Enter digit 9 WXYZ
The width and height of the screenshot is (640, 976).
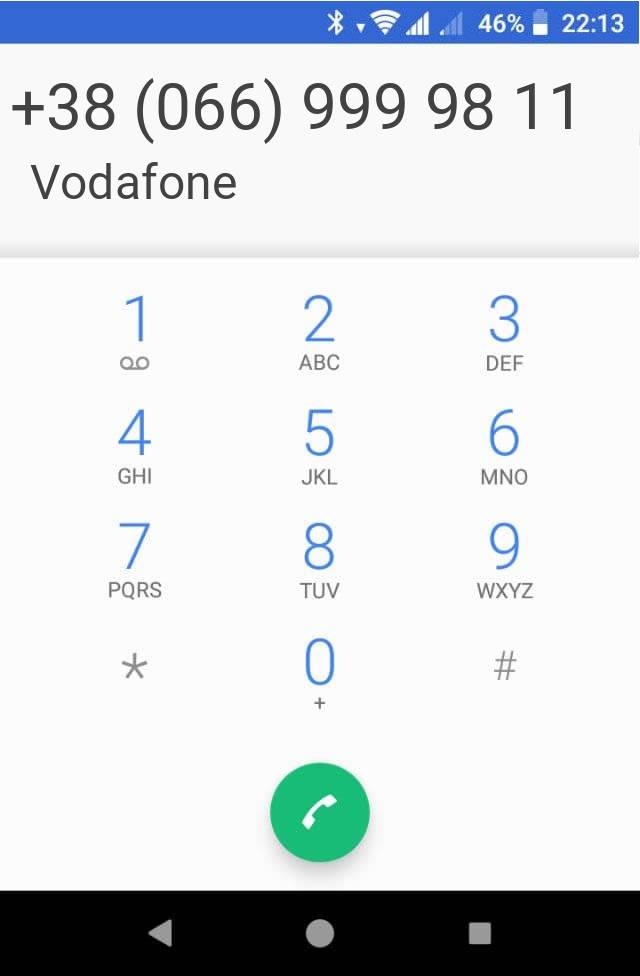(x=504, y=560)
